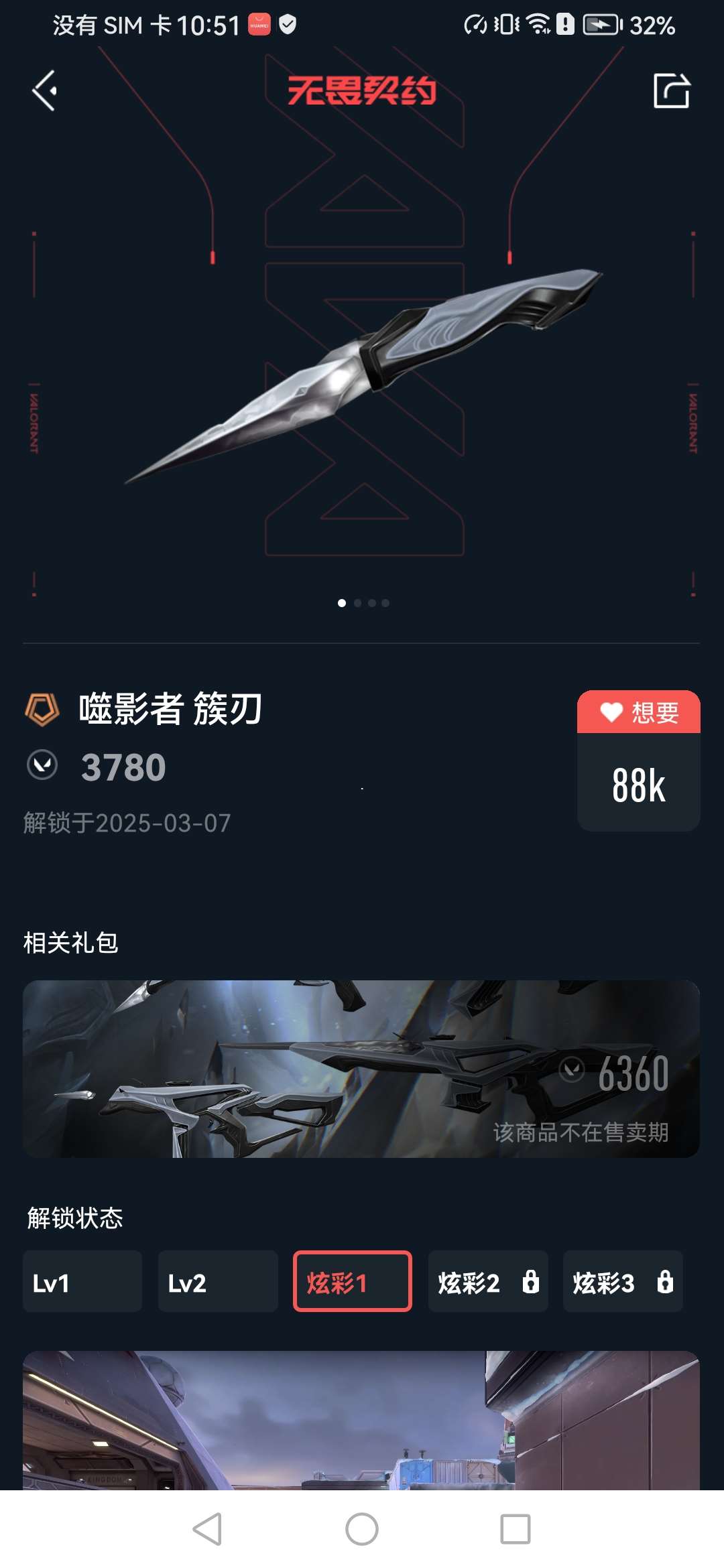The image size is (724, 1568).
Task: Go back using the top-left arrow
Action: pyautogui.click(x=45, y=90)
